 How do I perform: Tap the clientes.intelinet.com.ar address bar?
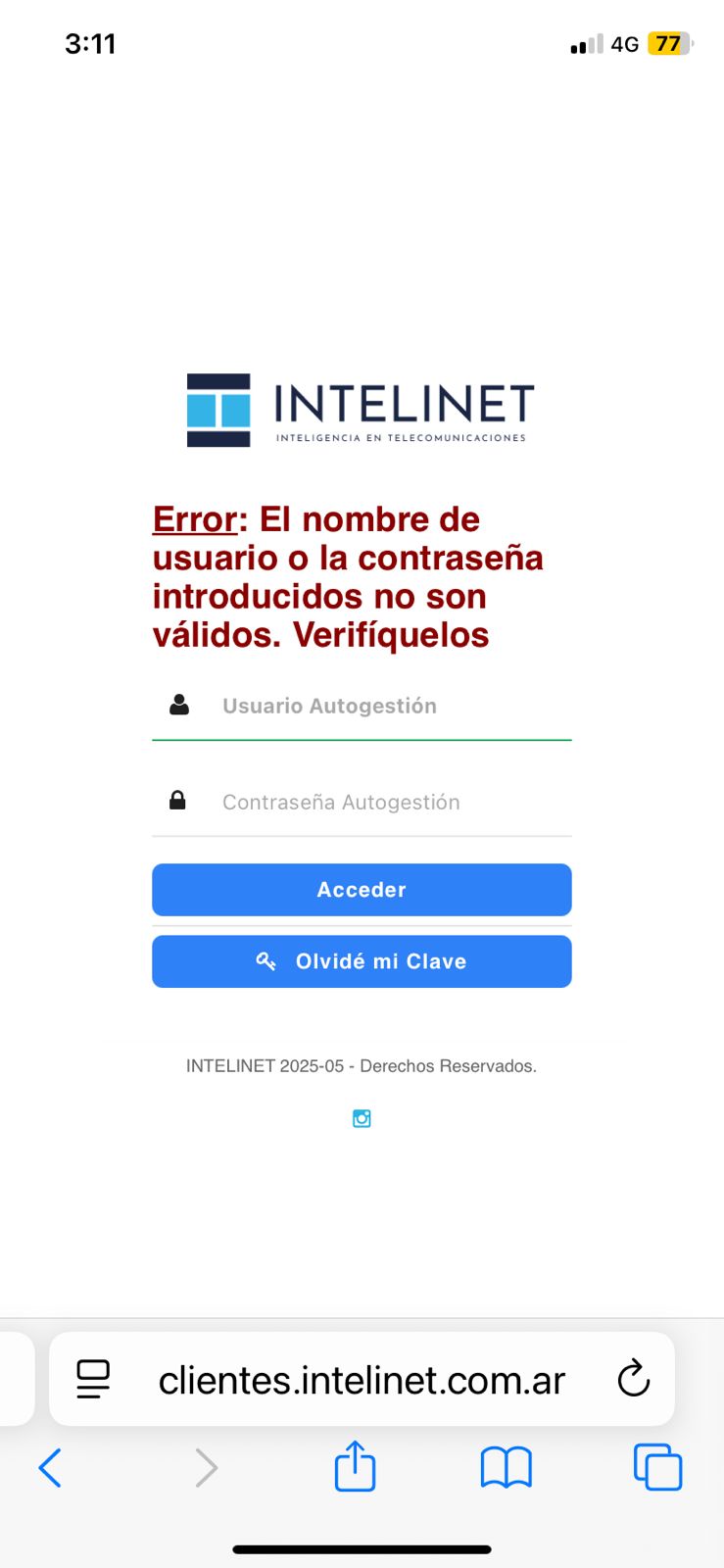pos(362,1380)
